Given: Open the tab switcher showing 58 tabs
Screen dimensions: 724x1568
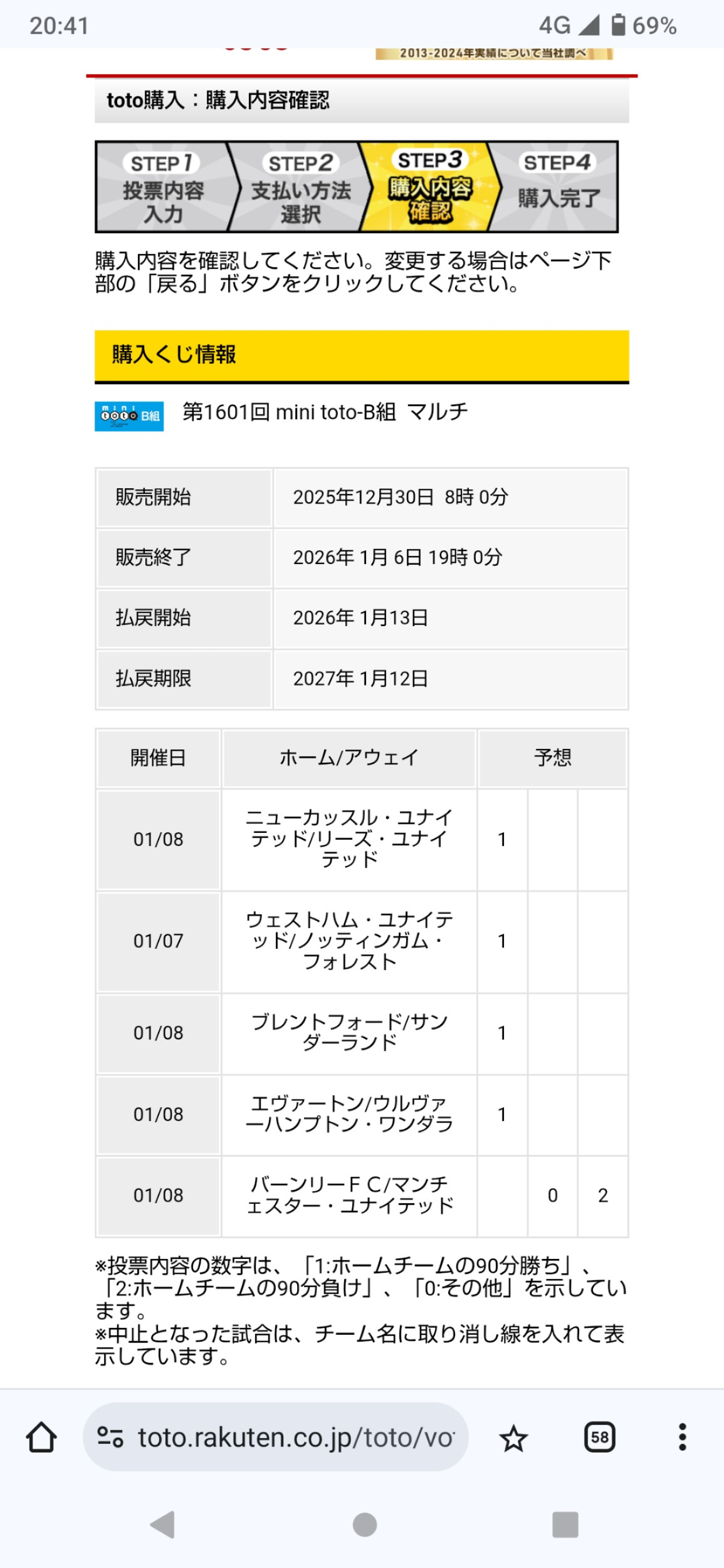Looking at the screenshot, I should coord(599,1437).
